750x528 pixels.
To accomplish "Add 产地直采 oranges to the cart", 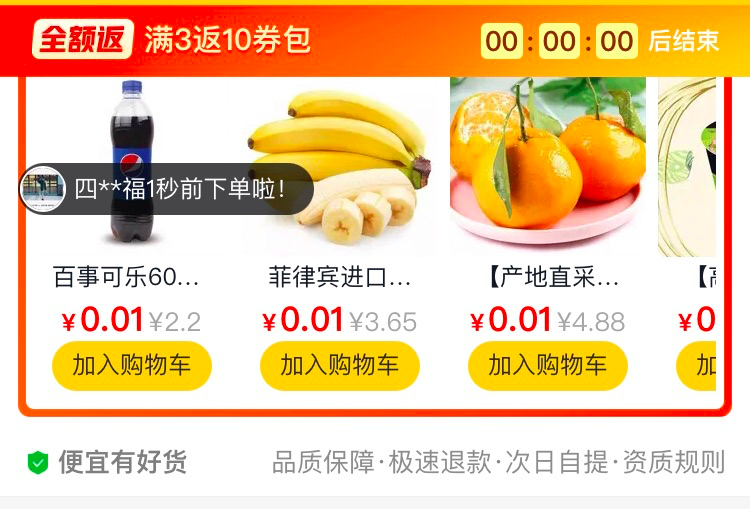I will pyautogui.click(x=547, y=365).
